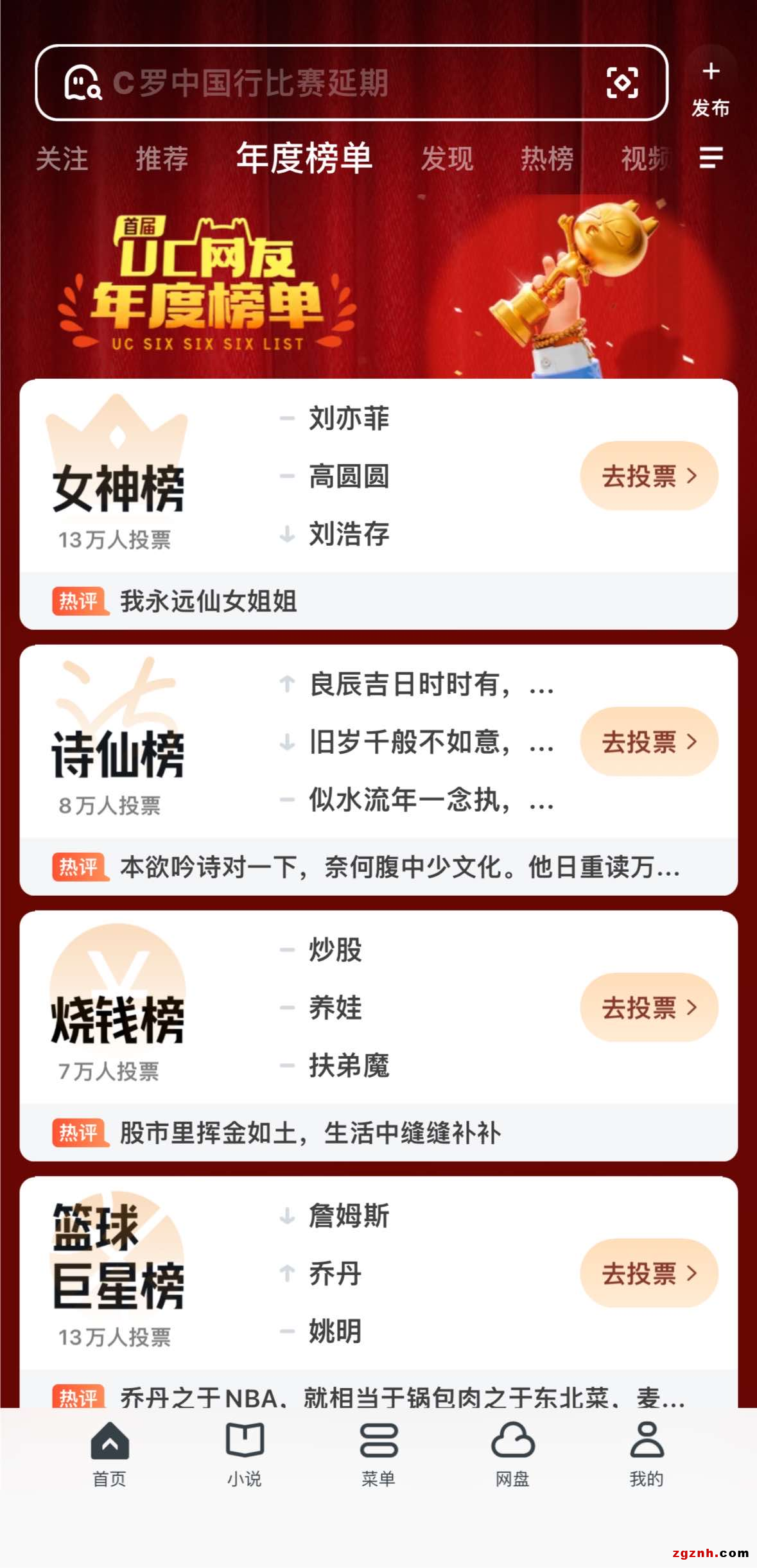Viewport: 757px width, 1568px height.
Task: Tap 去投票 for 诗仙榜
Action: 648,742
